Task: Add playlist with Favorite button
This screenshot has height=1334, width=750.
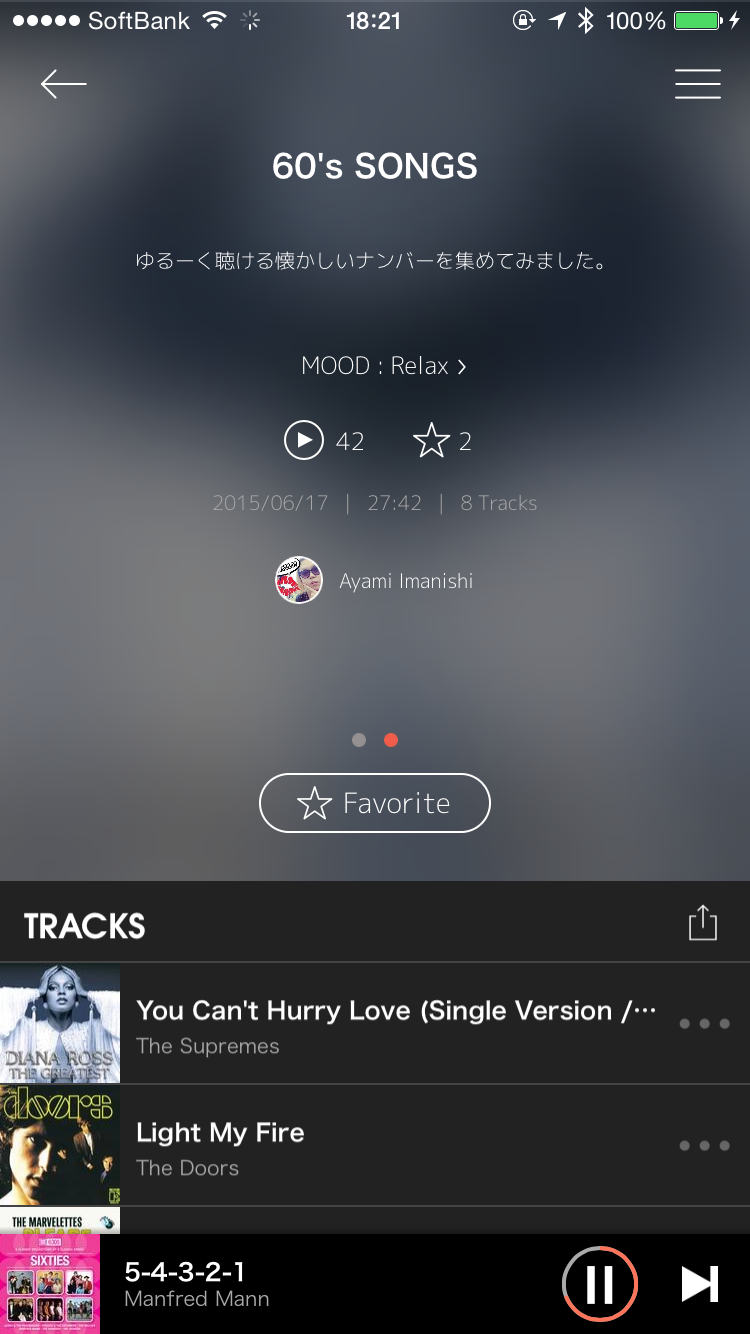Action: pos(375,803)
